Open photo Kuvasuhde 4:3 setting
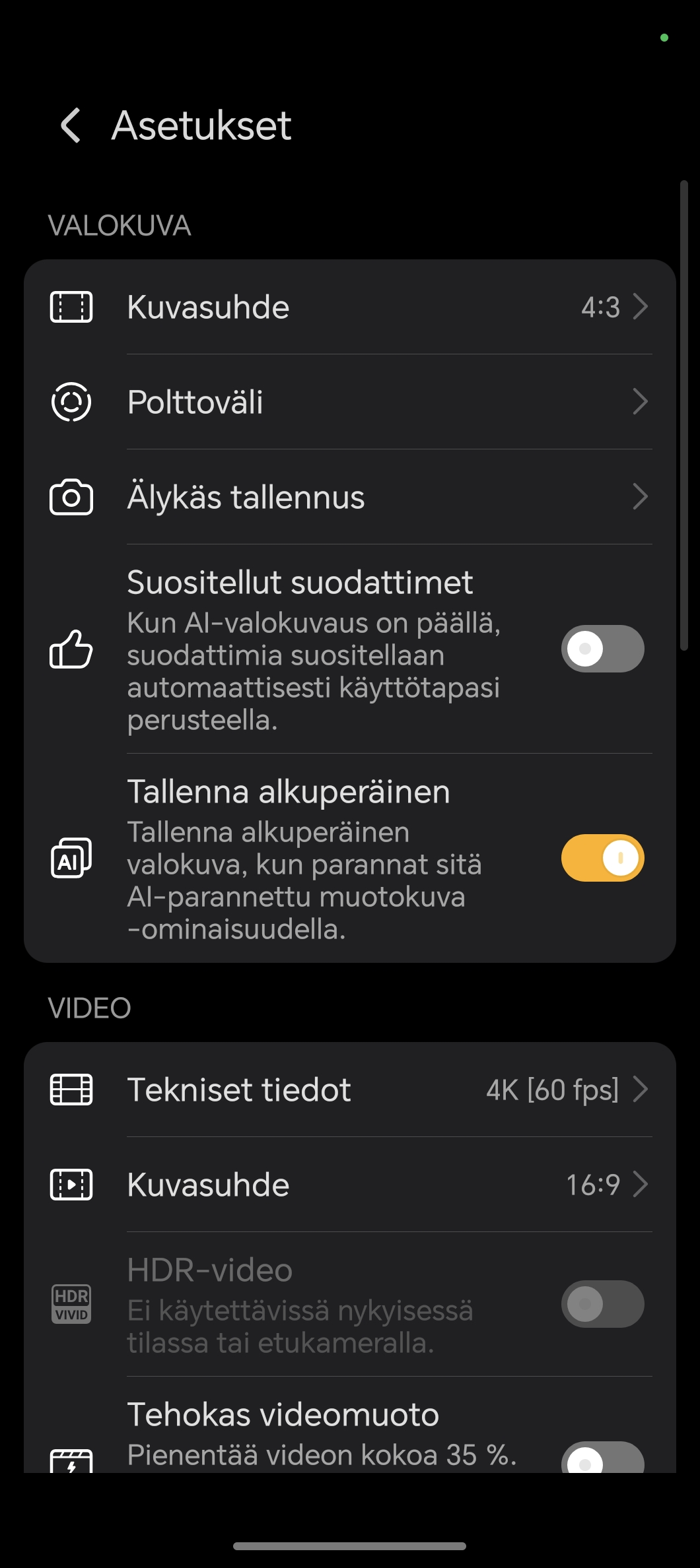 pos(350,307)
